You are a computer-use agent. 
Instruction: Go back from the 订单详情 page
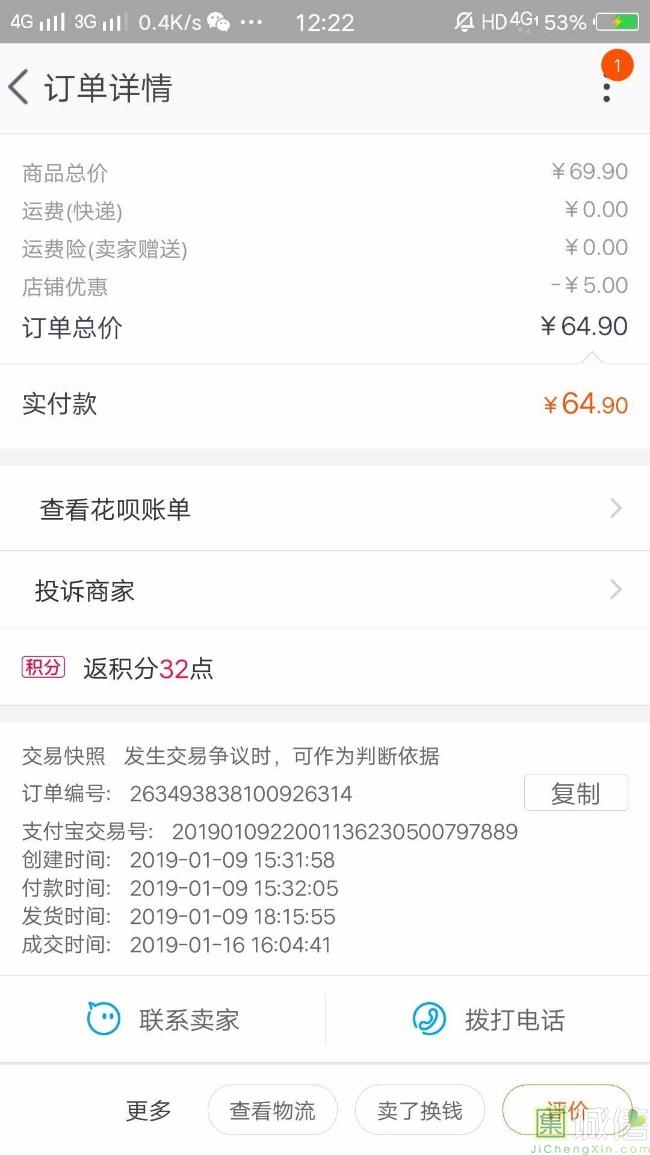point(19,88)
